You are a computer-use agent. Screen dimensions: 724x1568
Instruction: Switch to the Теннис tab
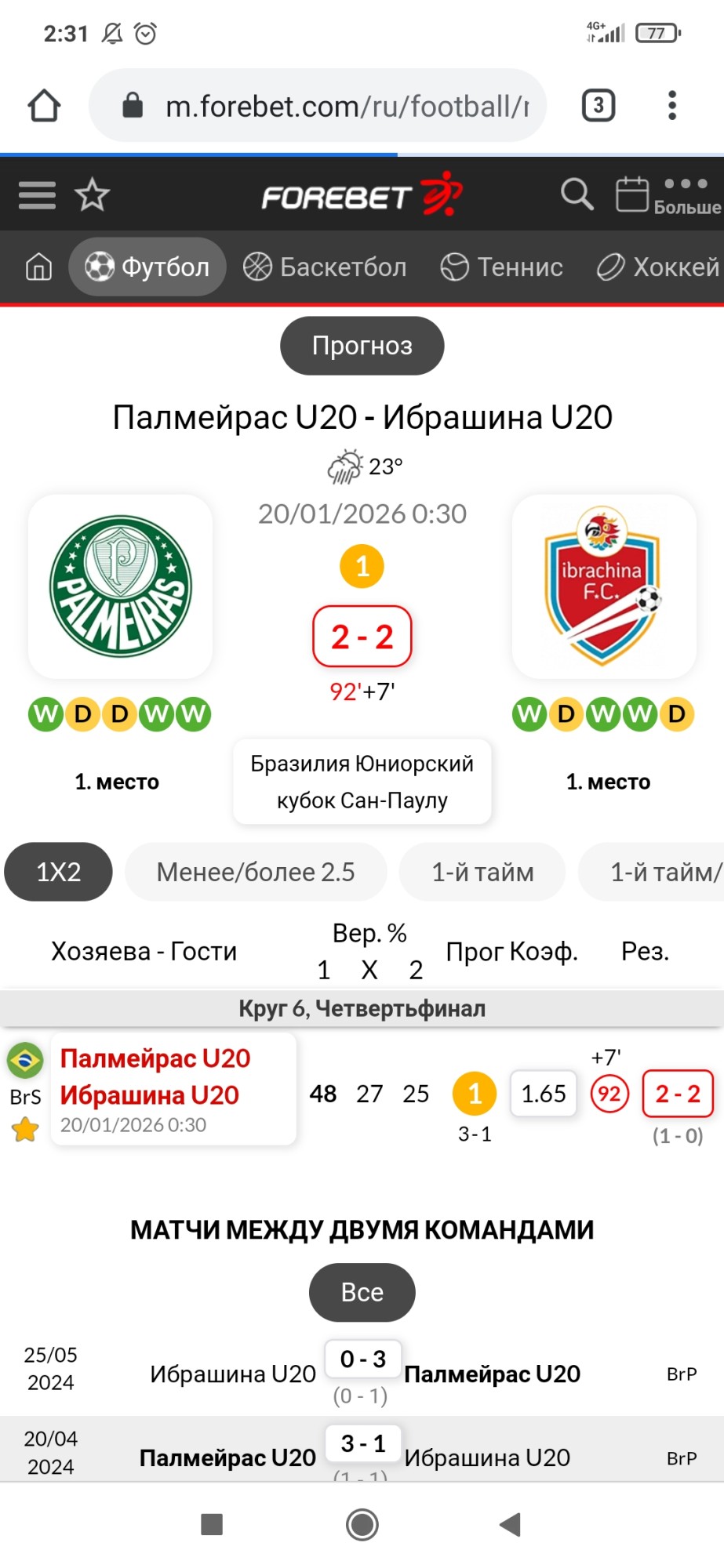pos(502,267)
